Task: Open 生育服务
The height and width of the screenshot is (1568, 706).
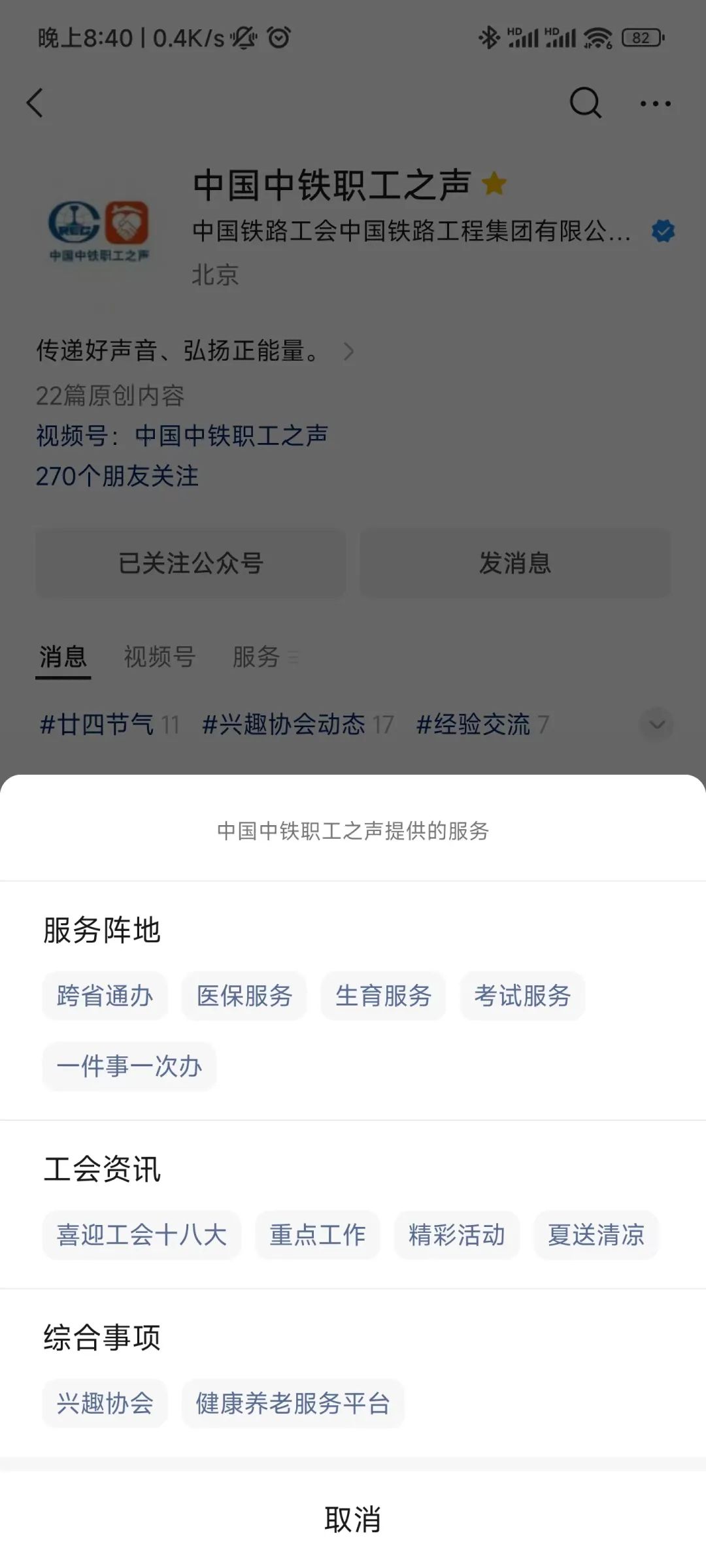Action: click(x=383, y=996)
